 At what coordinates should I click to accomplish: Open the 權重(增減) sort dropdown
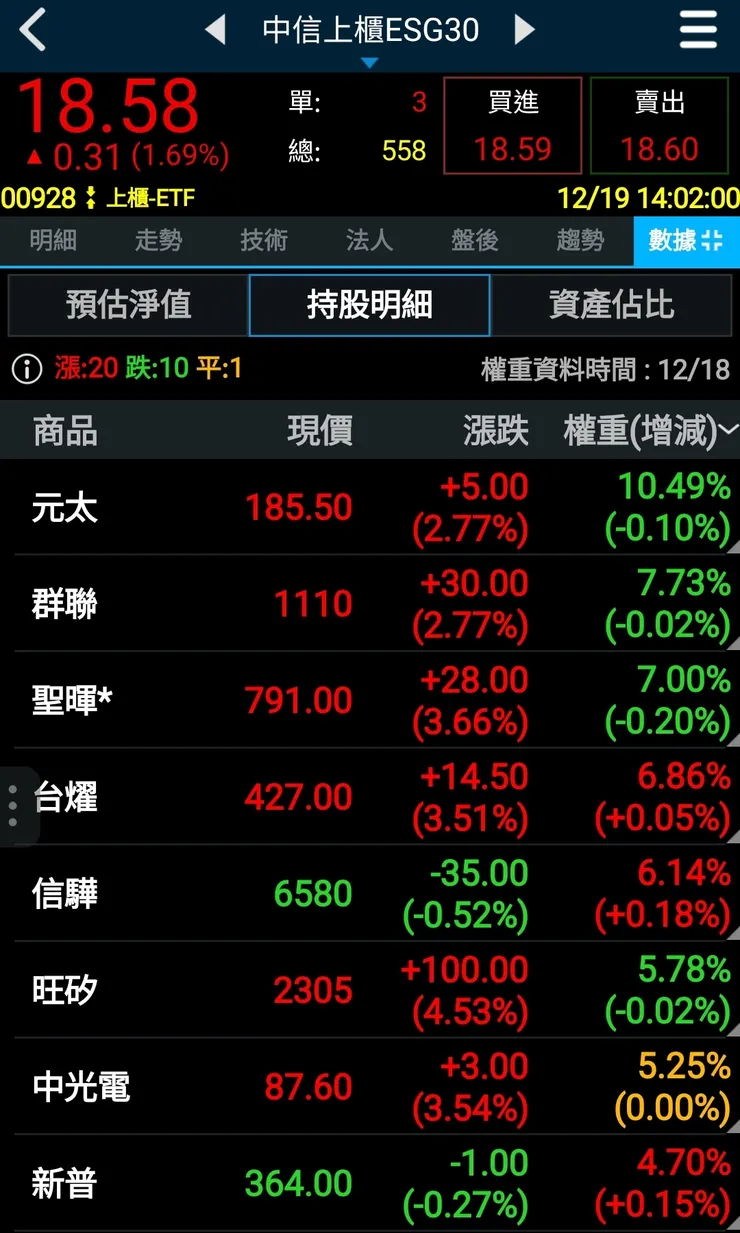(726, 427)
